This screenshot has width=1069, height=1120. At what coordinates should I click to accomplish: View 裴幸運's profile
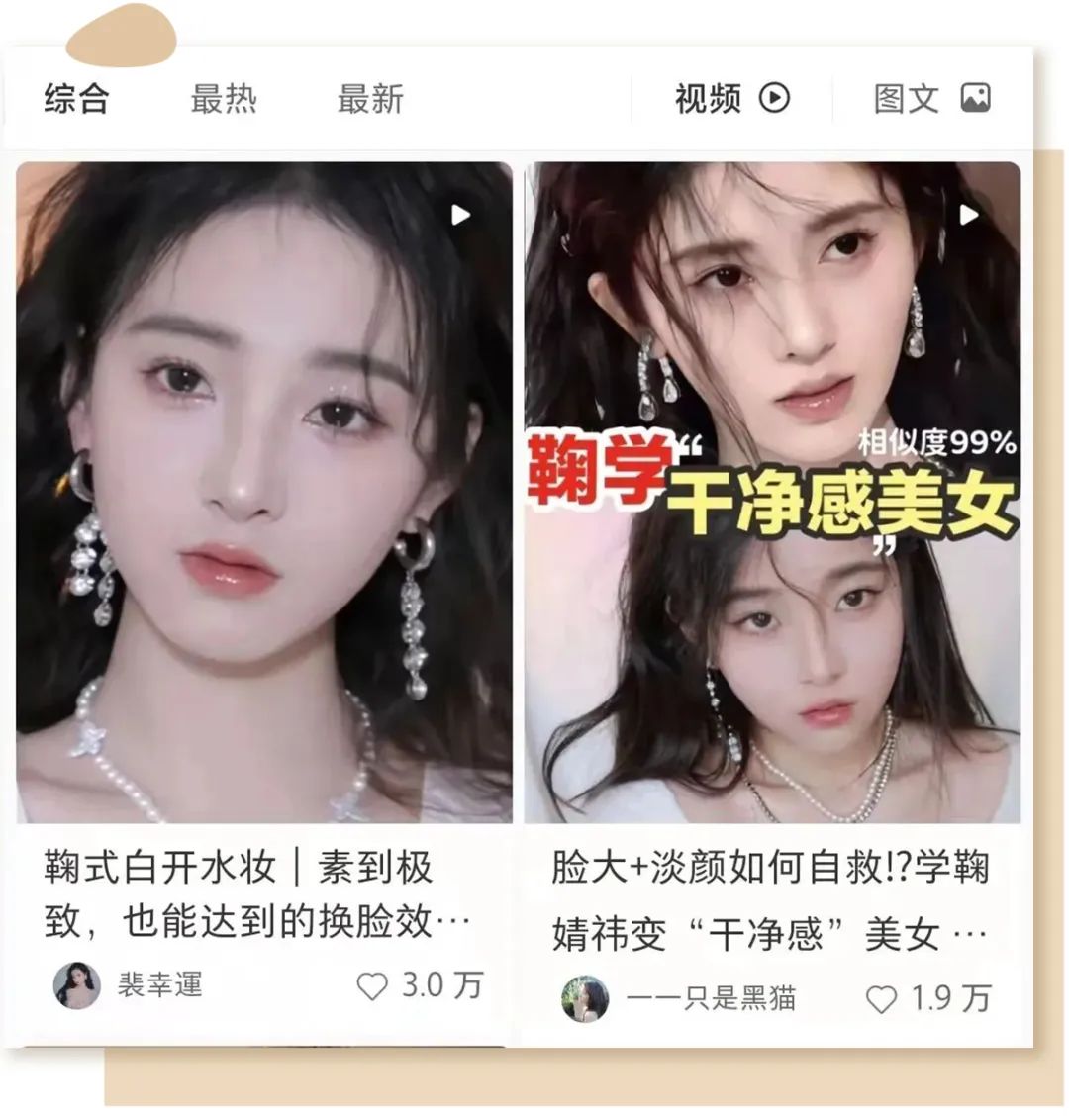[77, 985]
